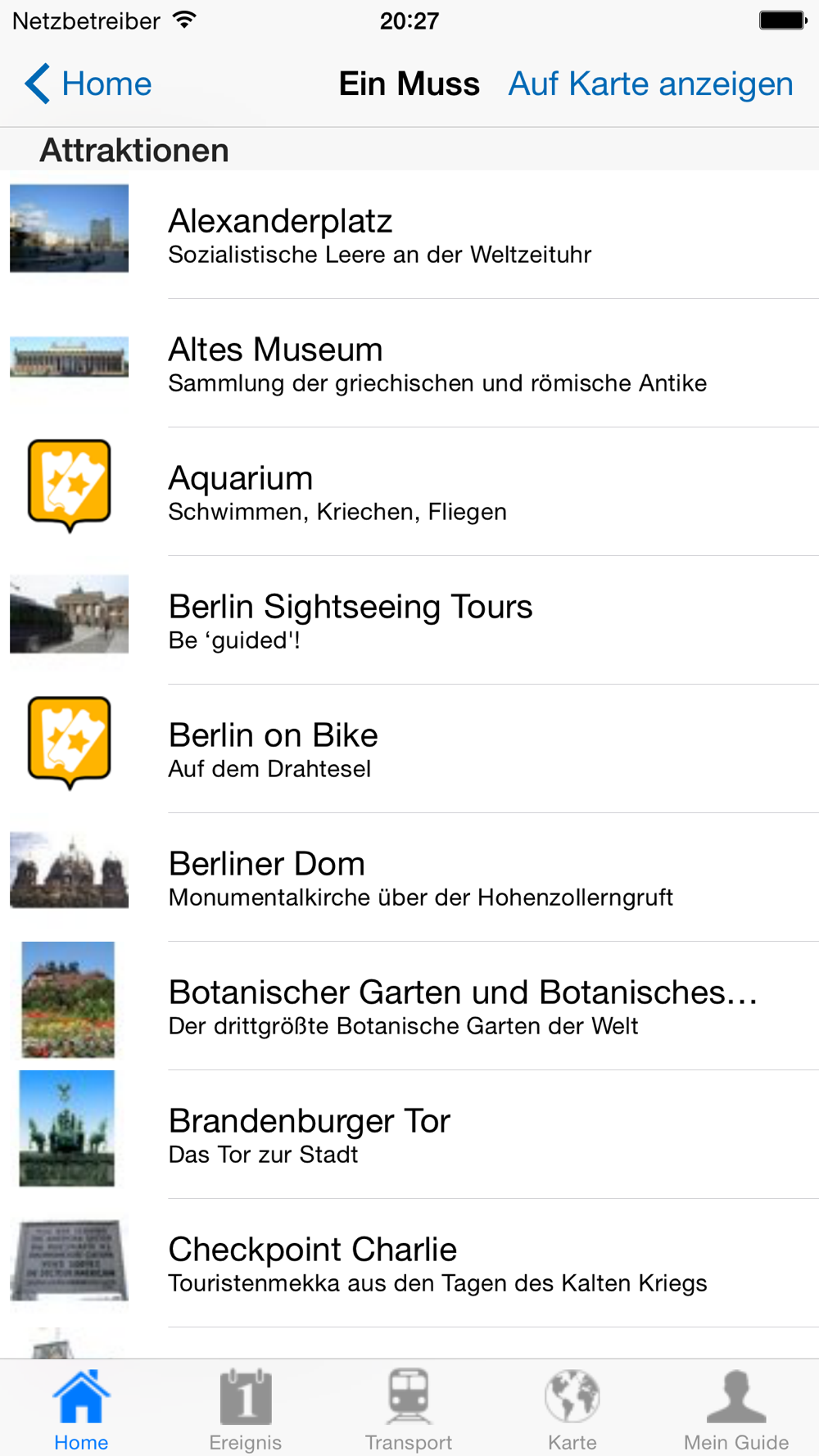Open the Alexanderplatz entry
819x1456 pixels.
[409, 235]
